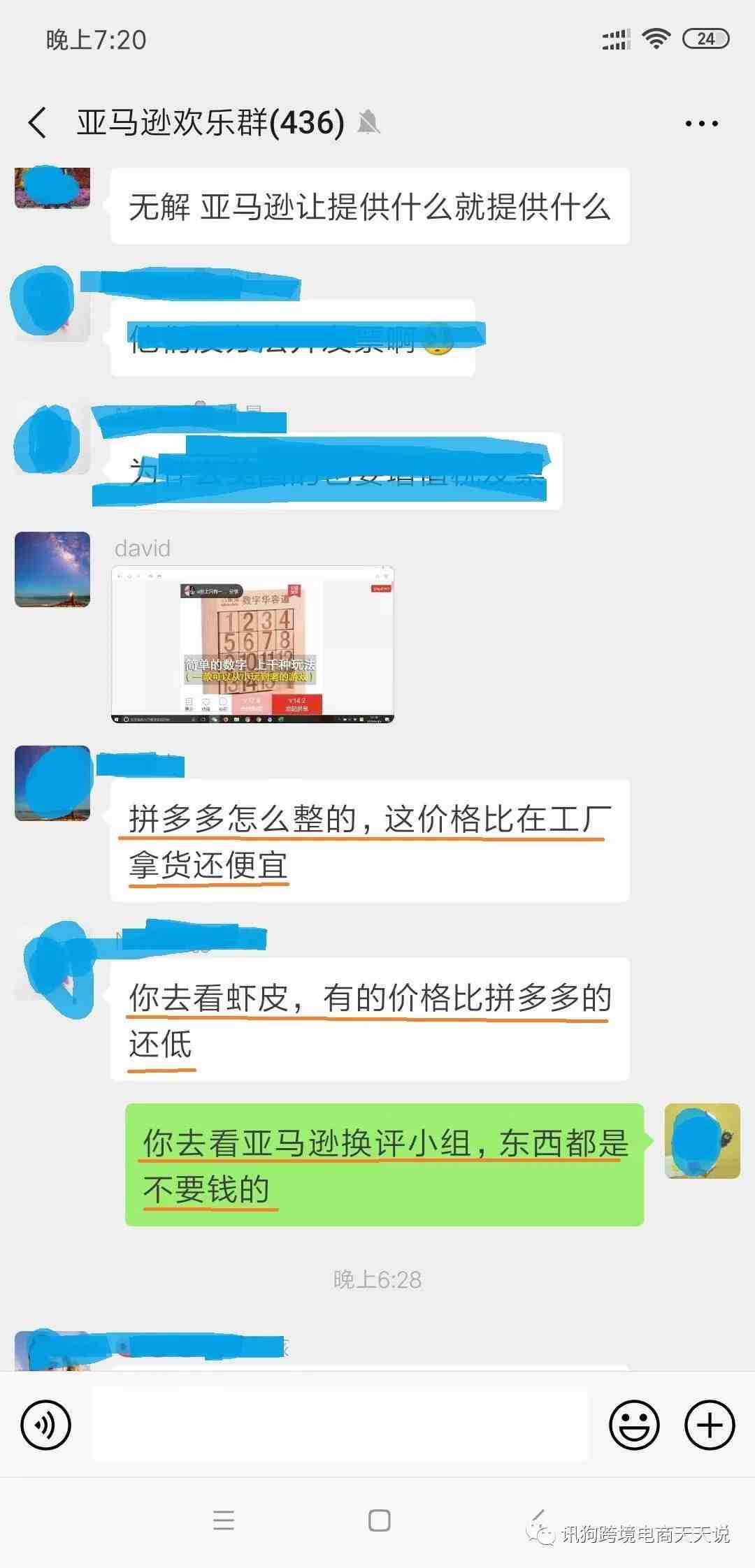
Task: Tap david's starry sky avatar
Action: (x=52, y=569)
